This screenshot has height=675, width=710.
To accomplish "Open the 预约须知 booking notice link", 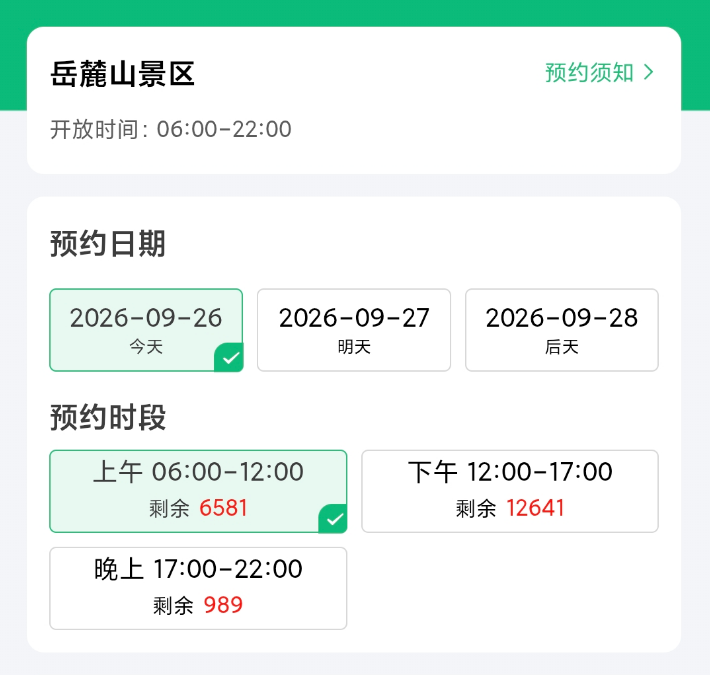I will pyautogui.click(x=599, y=73).
